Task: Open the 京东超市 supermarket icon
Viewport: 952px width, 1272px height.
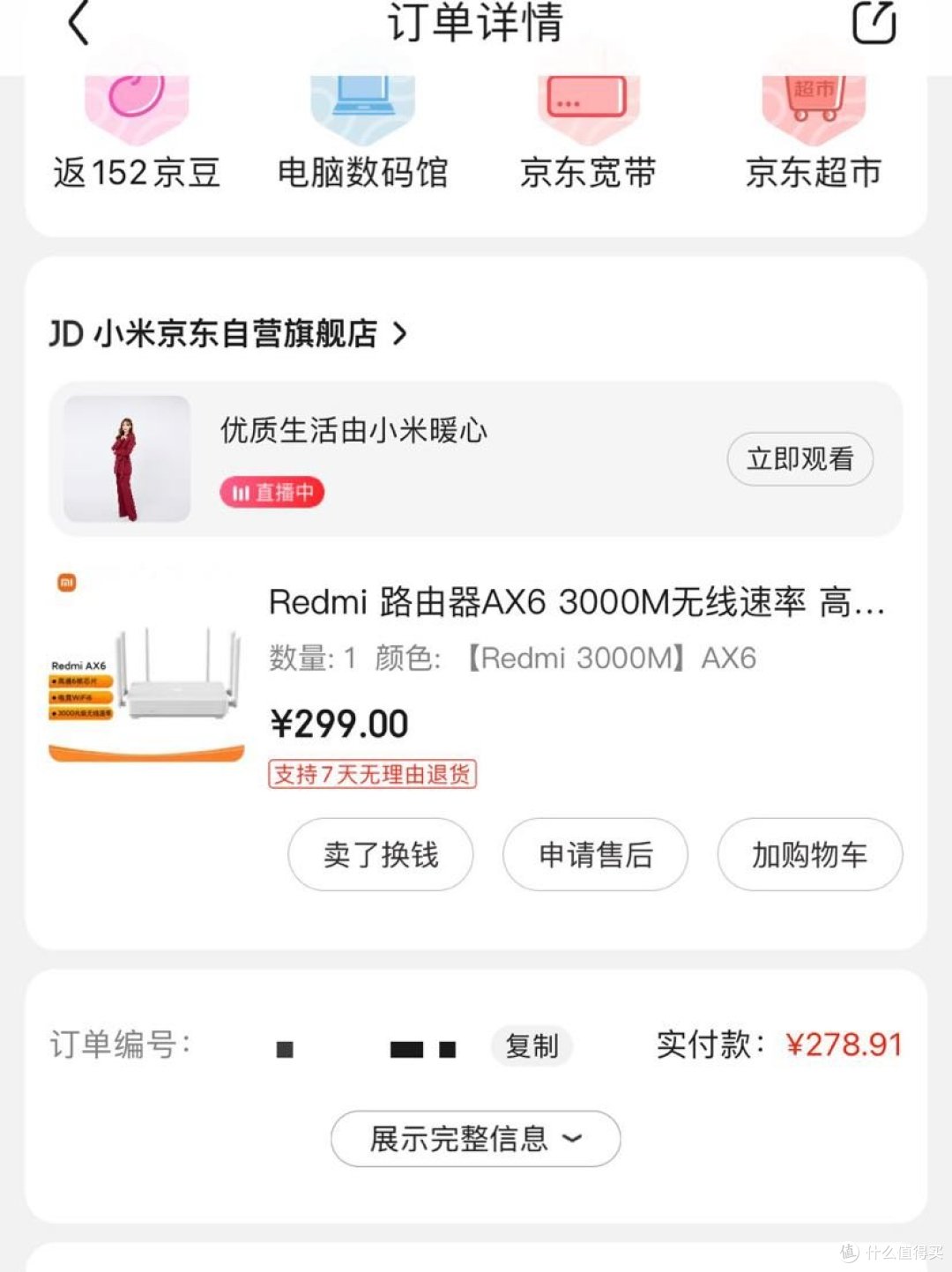Action: [812, 123]
